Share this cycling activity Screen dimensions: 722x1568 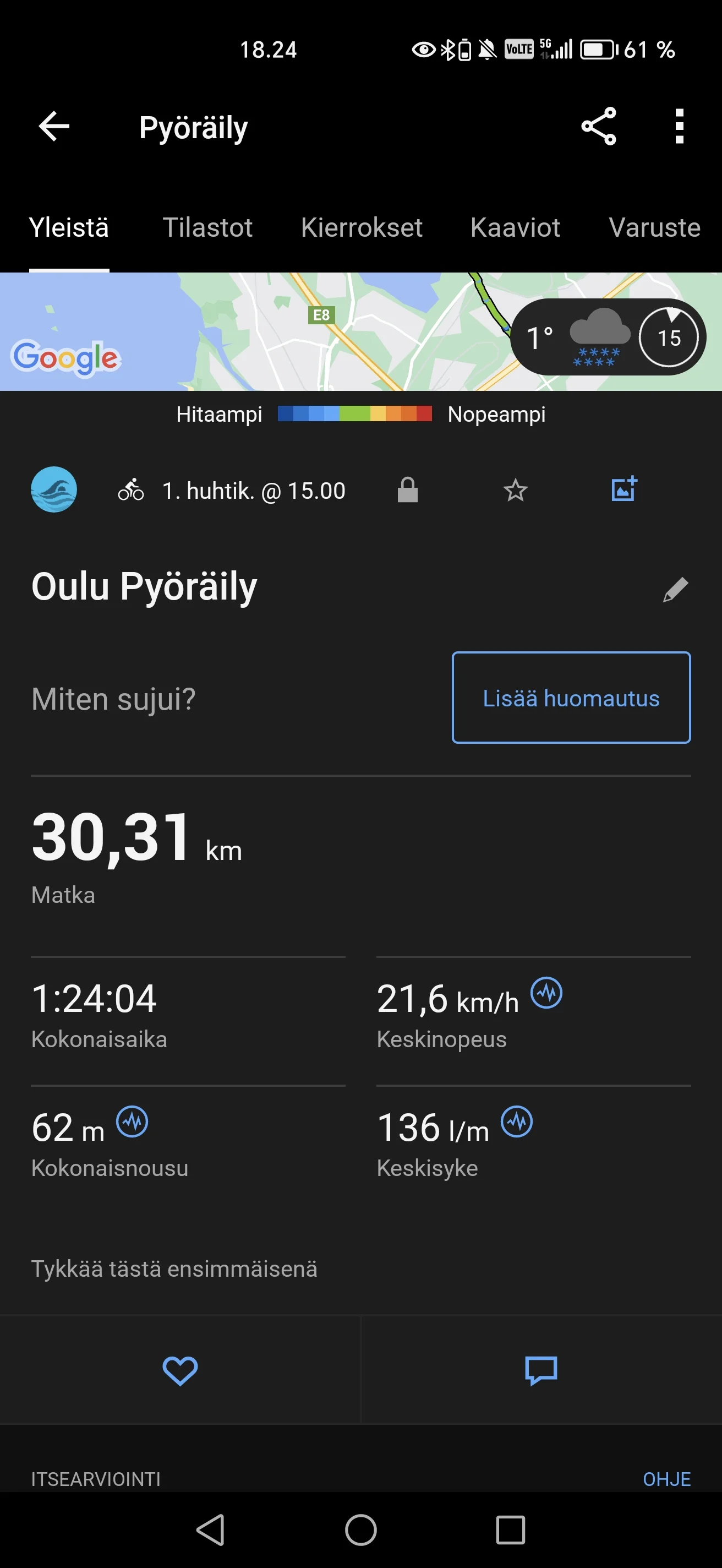click(599, 127)
